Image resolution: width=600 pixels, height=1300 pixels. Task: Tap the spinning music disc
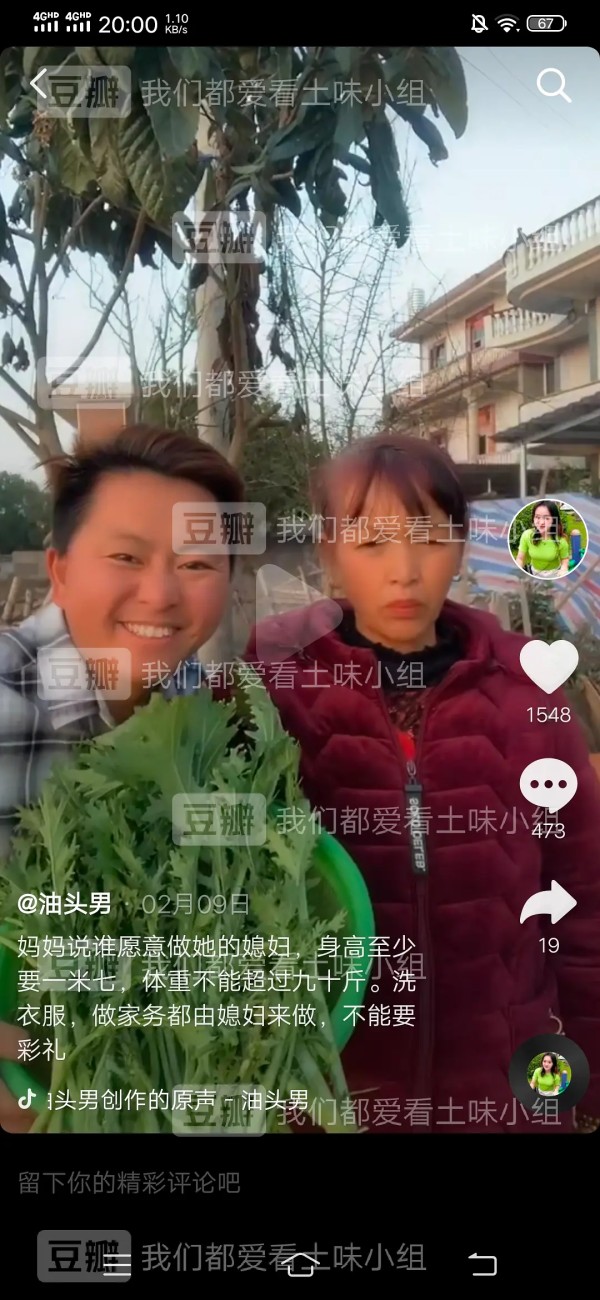548,1074
